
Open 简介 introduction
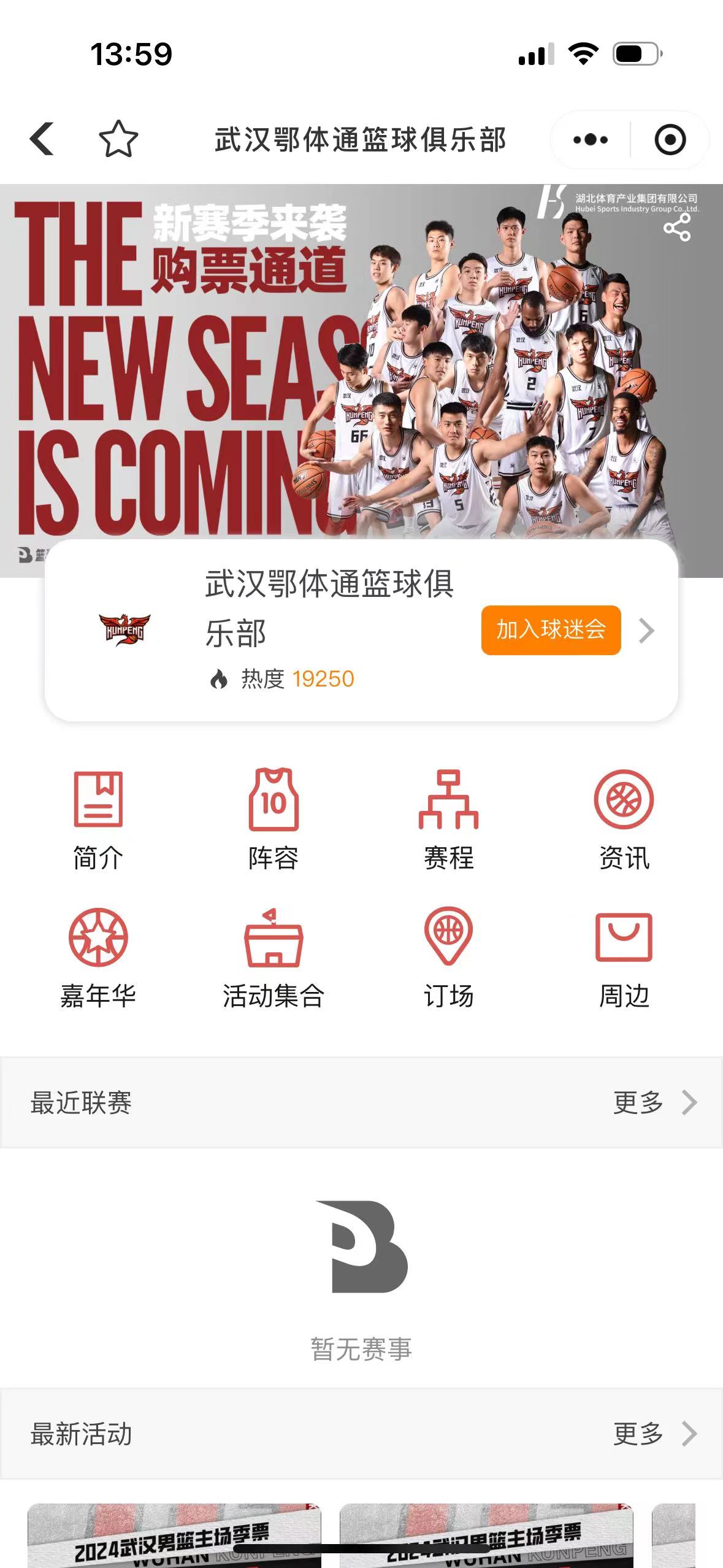click(x=98, y=820)
